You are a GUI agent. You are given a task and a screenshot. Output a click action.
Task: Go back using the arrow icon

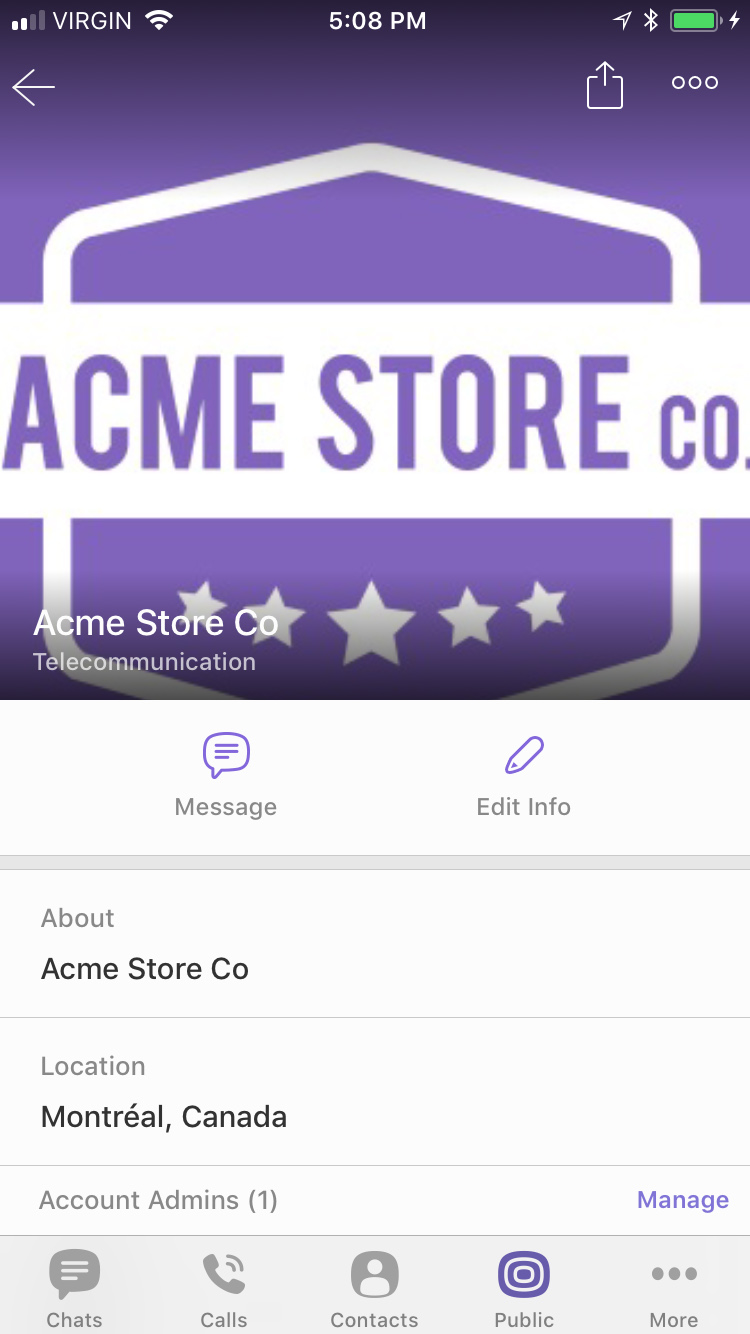pos(33,87)
